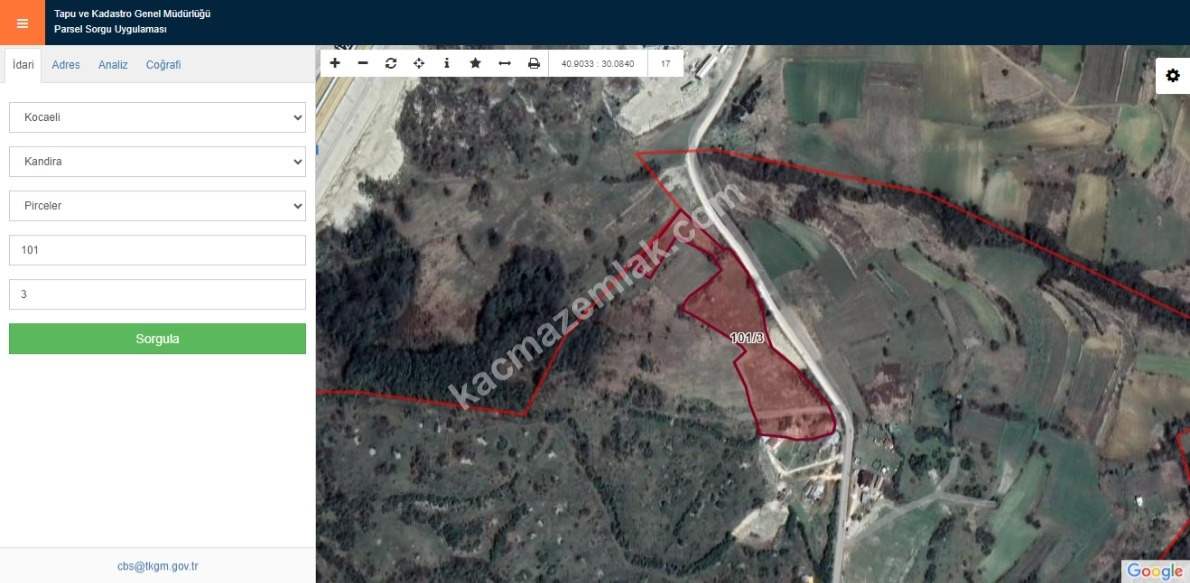Screen dimensions: 1190x583
Task: Open map settings gear icon
Action: pyautogui.click(x=1172, y=76)
